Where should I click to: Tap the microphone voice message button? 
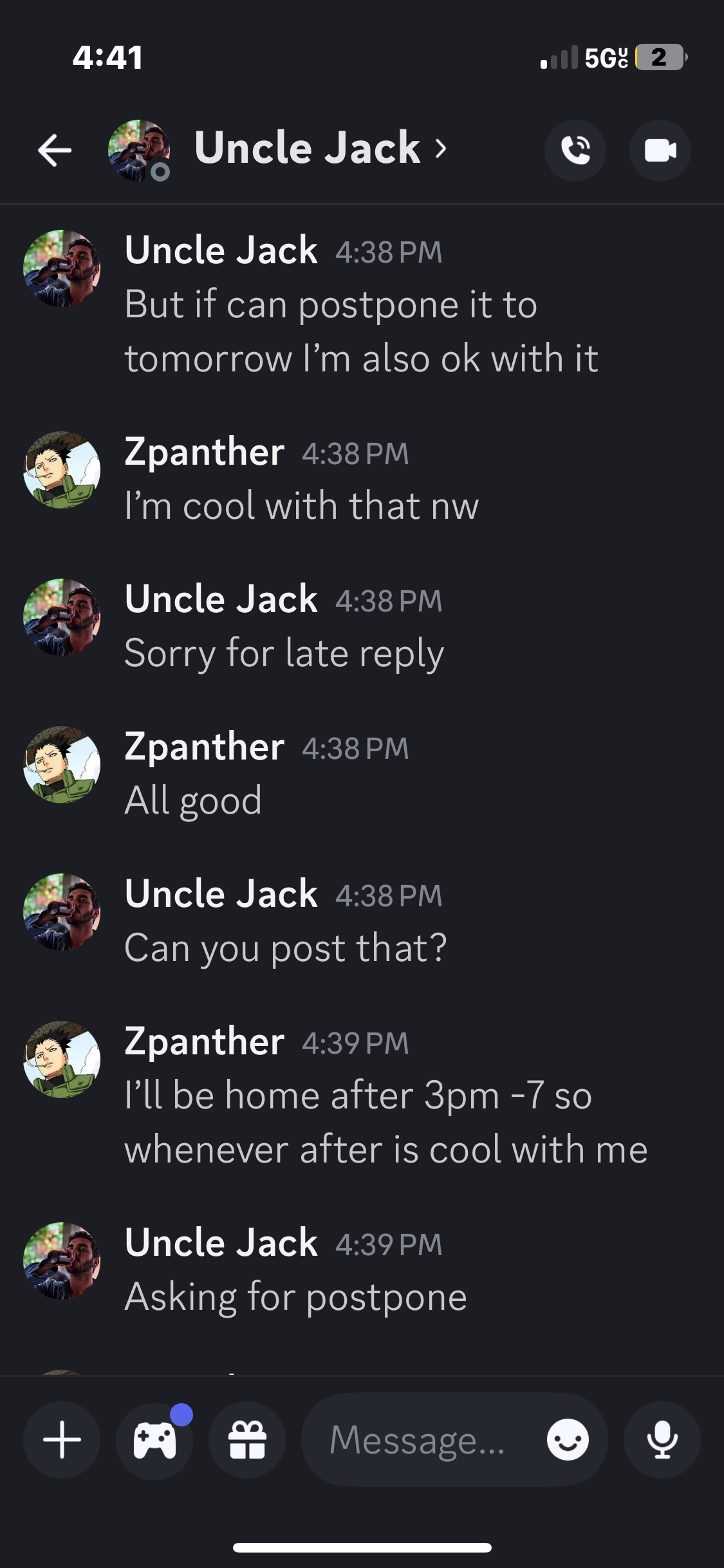point(662,1440)
